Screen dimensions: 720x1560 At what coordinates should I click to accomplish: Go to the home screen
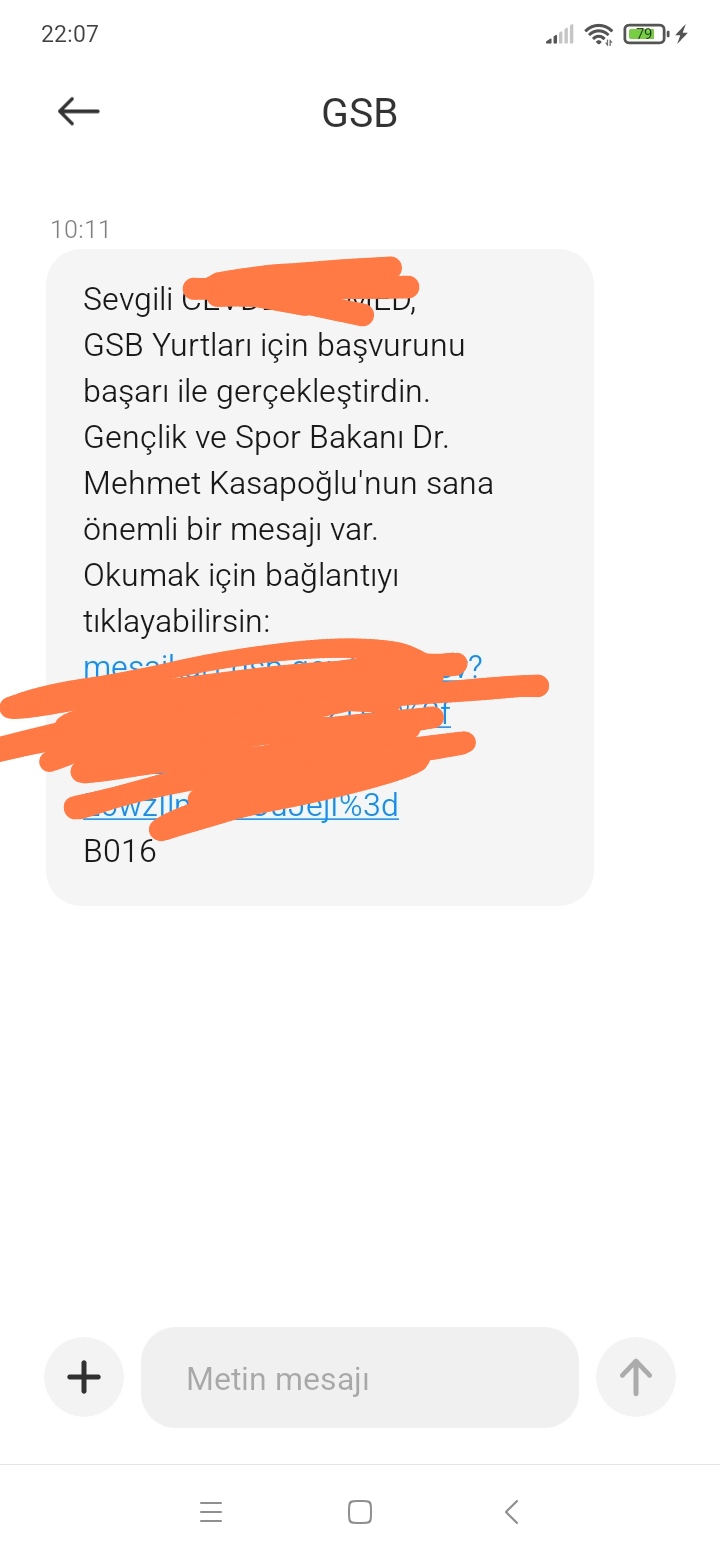360,1512
